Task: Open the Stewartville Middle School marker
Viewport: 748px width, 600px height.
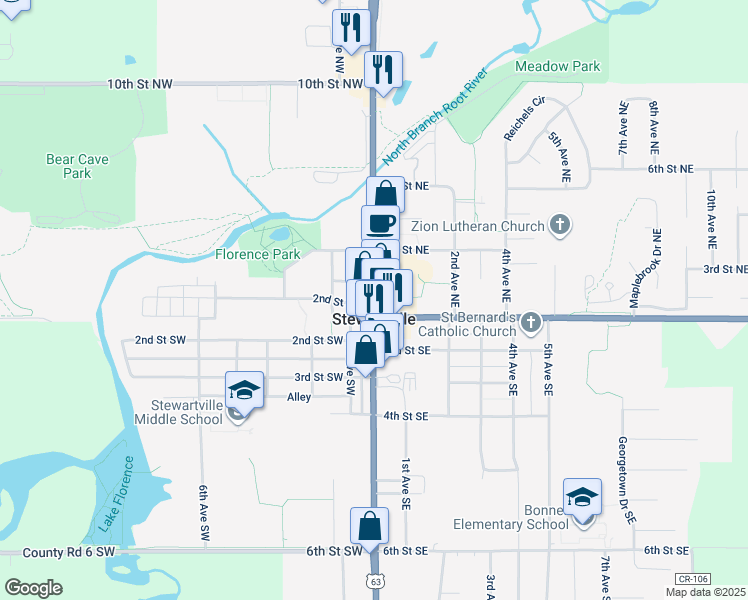Action: pos(243,390)
